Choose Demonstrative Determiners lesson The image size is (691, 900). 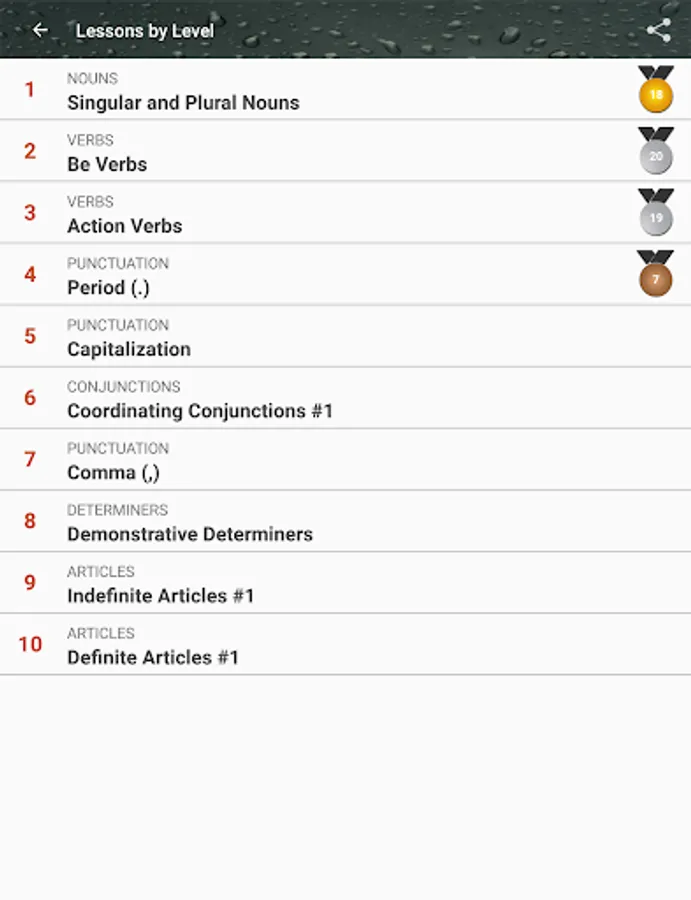[190, 534]
